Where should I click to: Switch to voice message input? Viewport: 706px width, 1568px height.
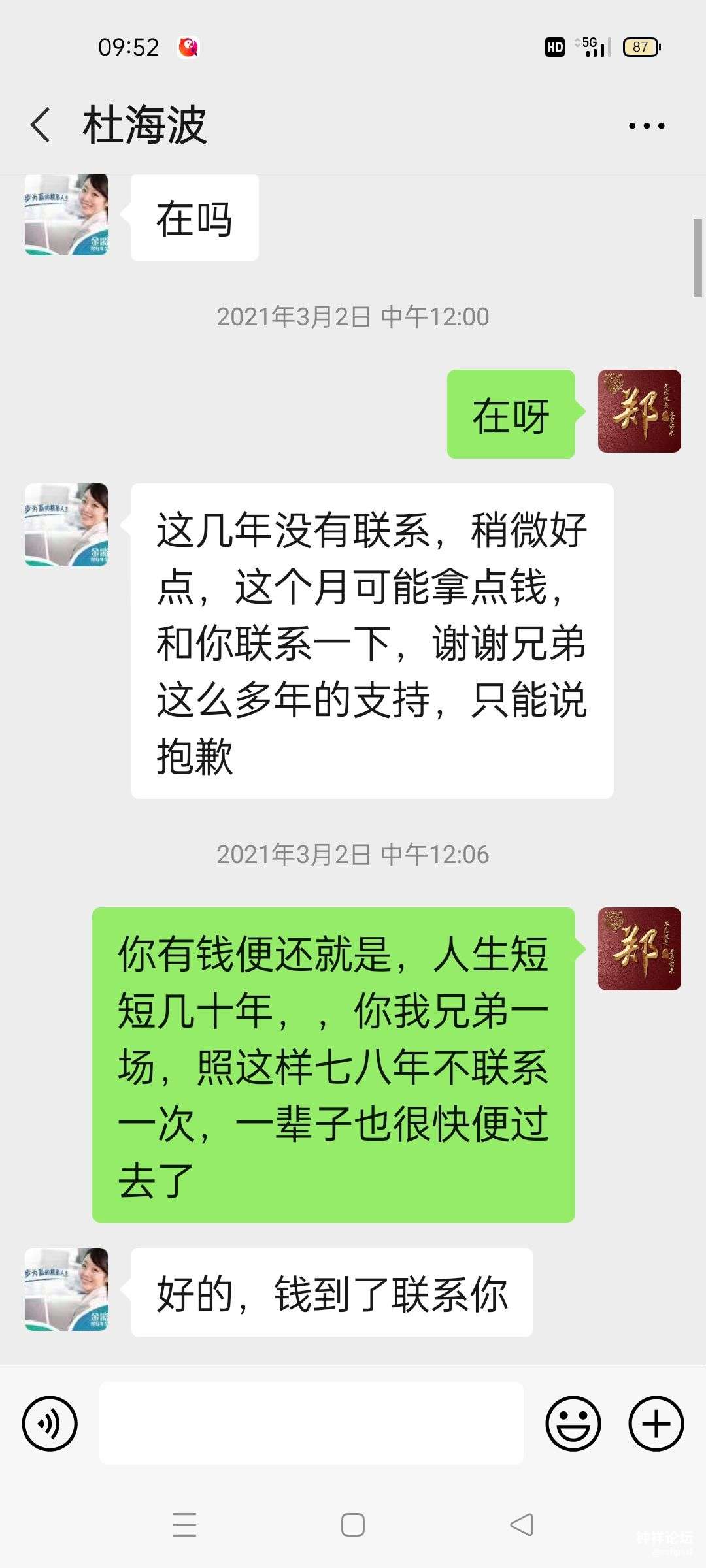(x=50, y=1424)
